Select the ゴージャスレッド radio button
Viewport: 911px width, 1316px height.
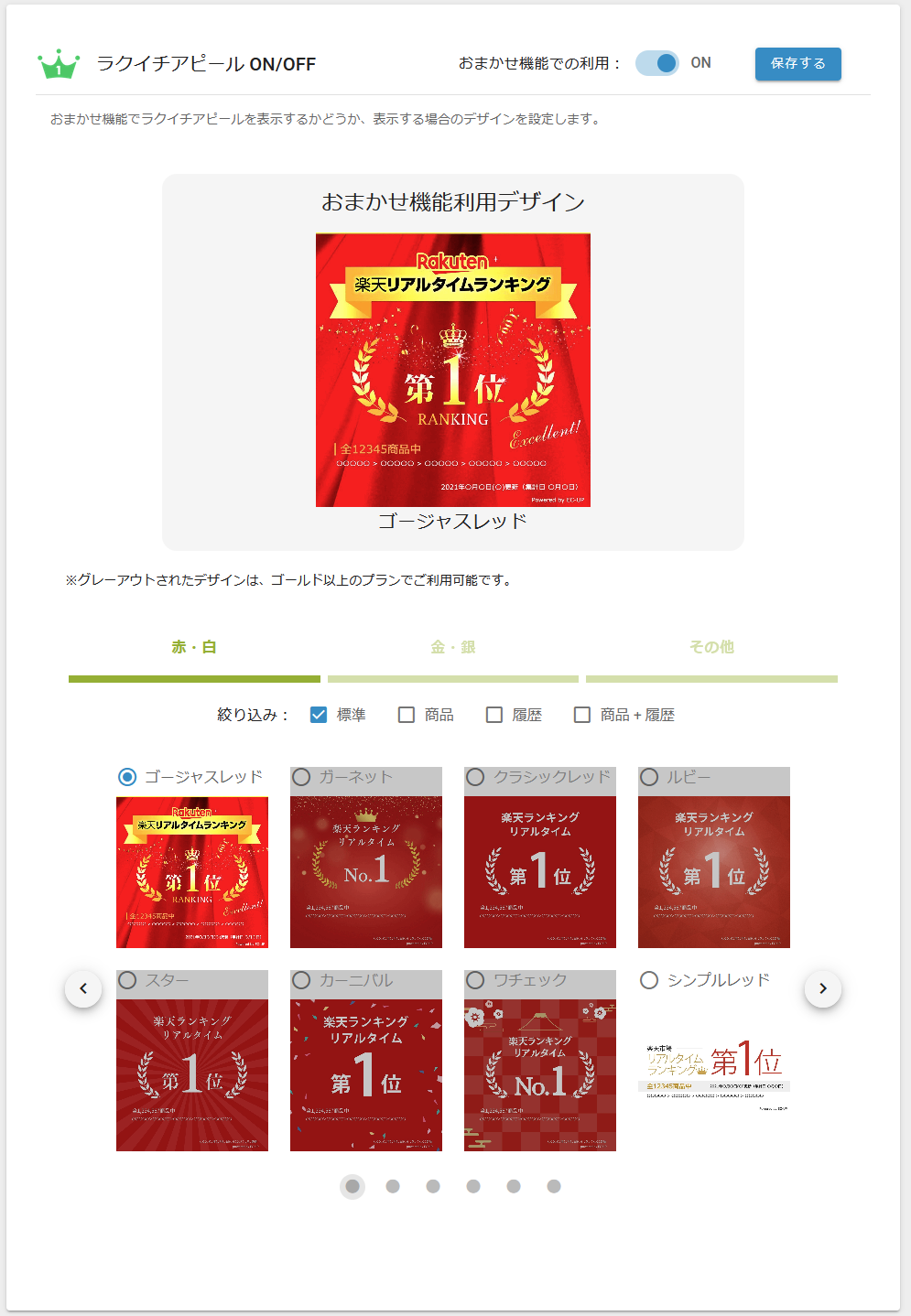[127, 777]
